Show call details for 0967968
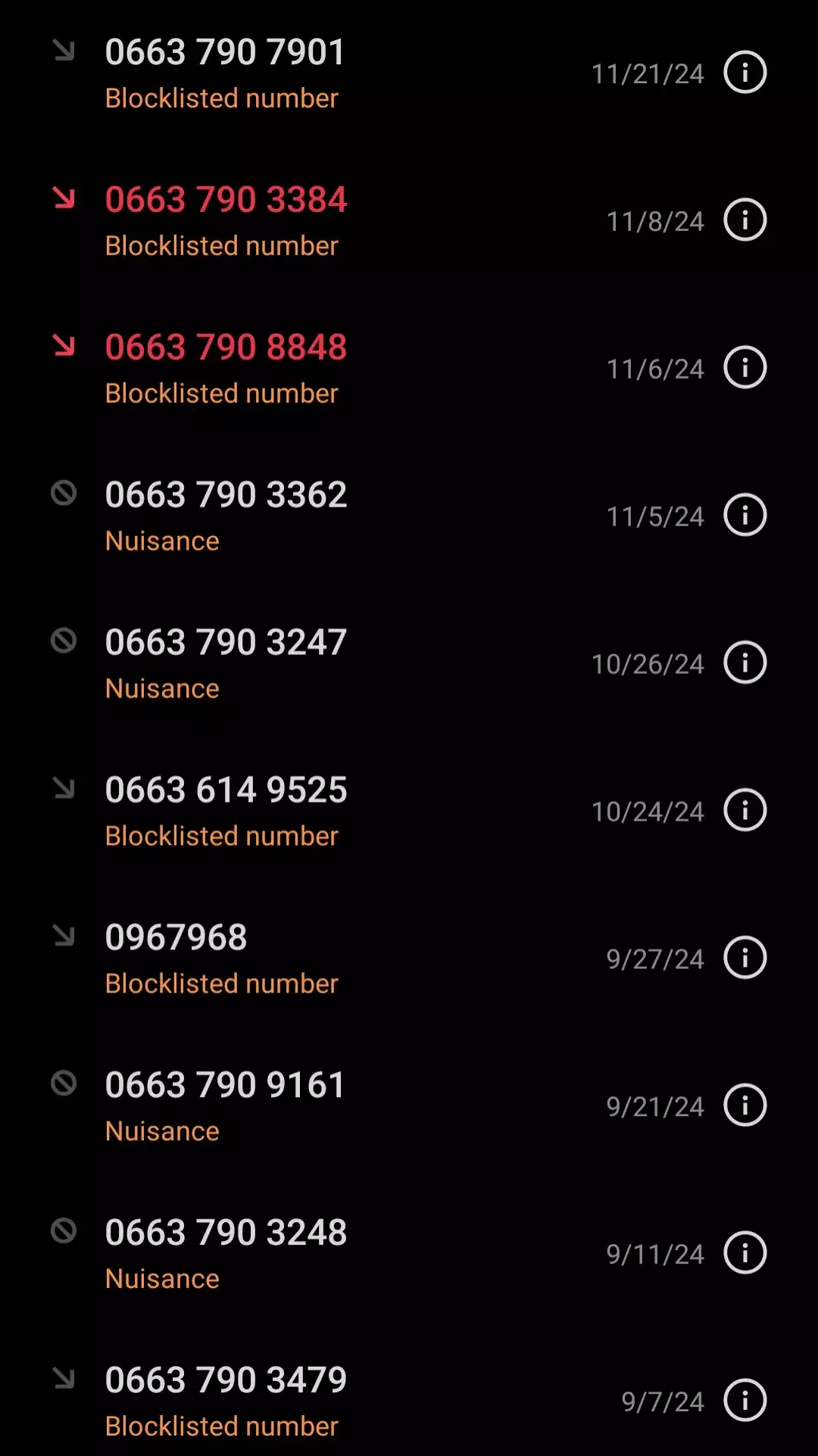Viewport: 818px width, 1456px height. [x=745, y=958]
